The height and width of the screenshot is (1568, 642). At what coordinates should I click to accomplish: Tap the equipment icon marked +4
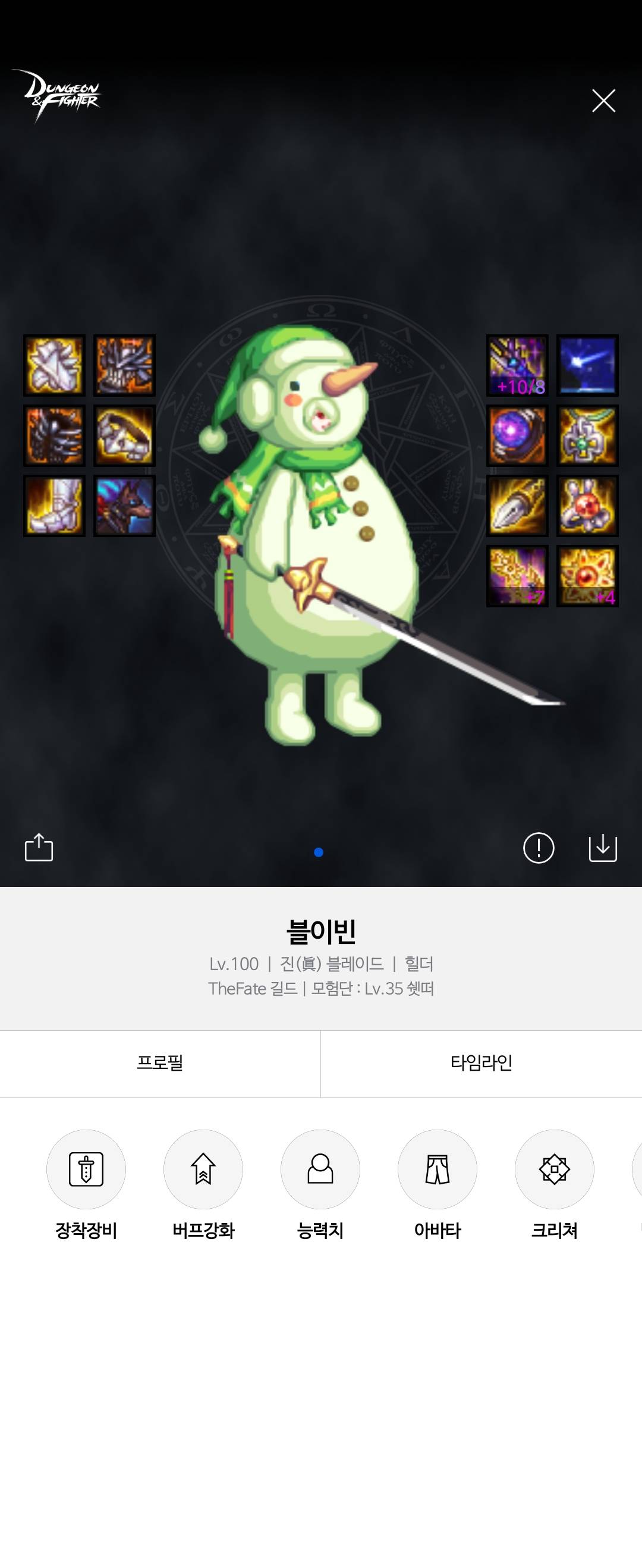(587, 576)
